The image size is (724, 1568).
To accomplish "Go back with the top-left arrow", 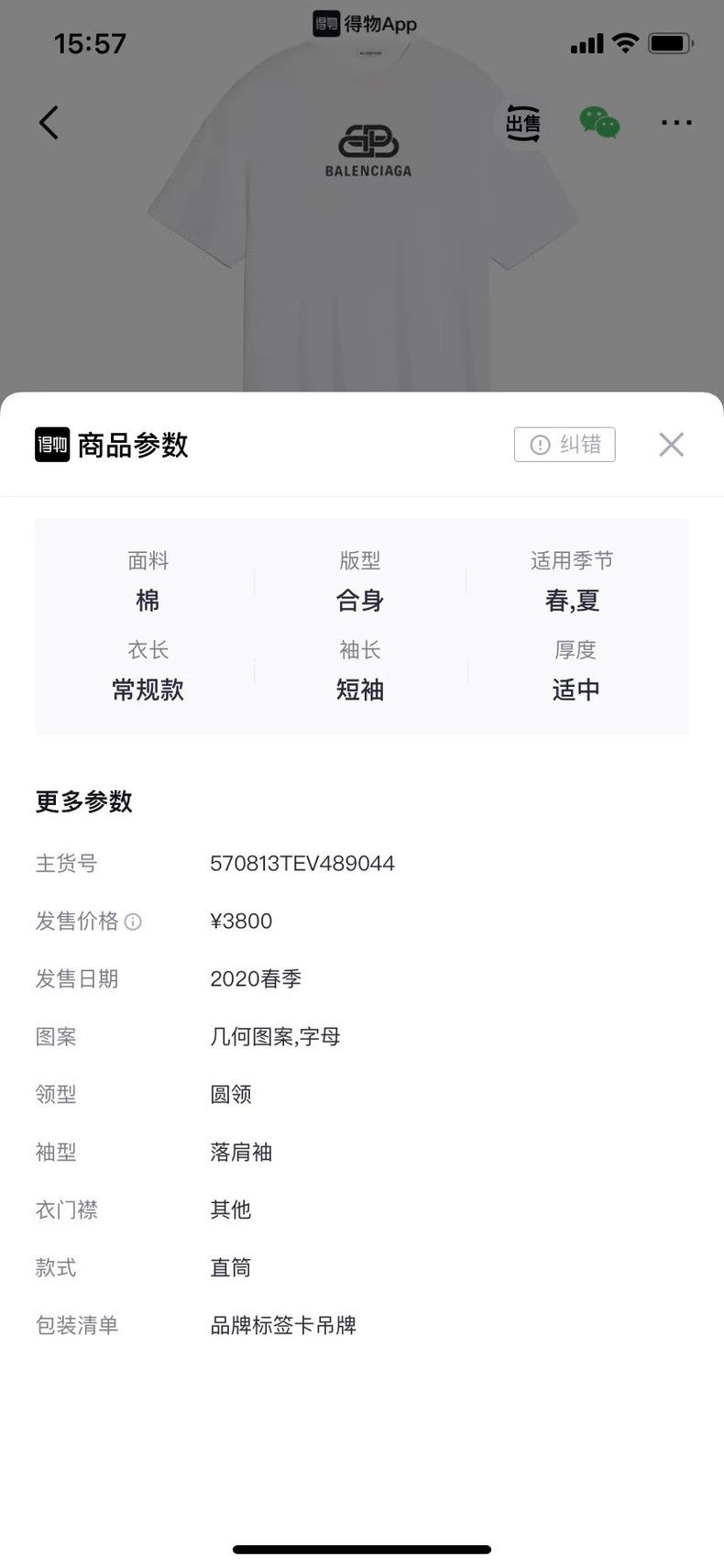I will pos(49,122).
